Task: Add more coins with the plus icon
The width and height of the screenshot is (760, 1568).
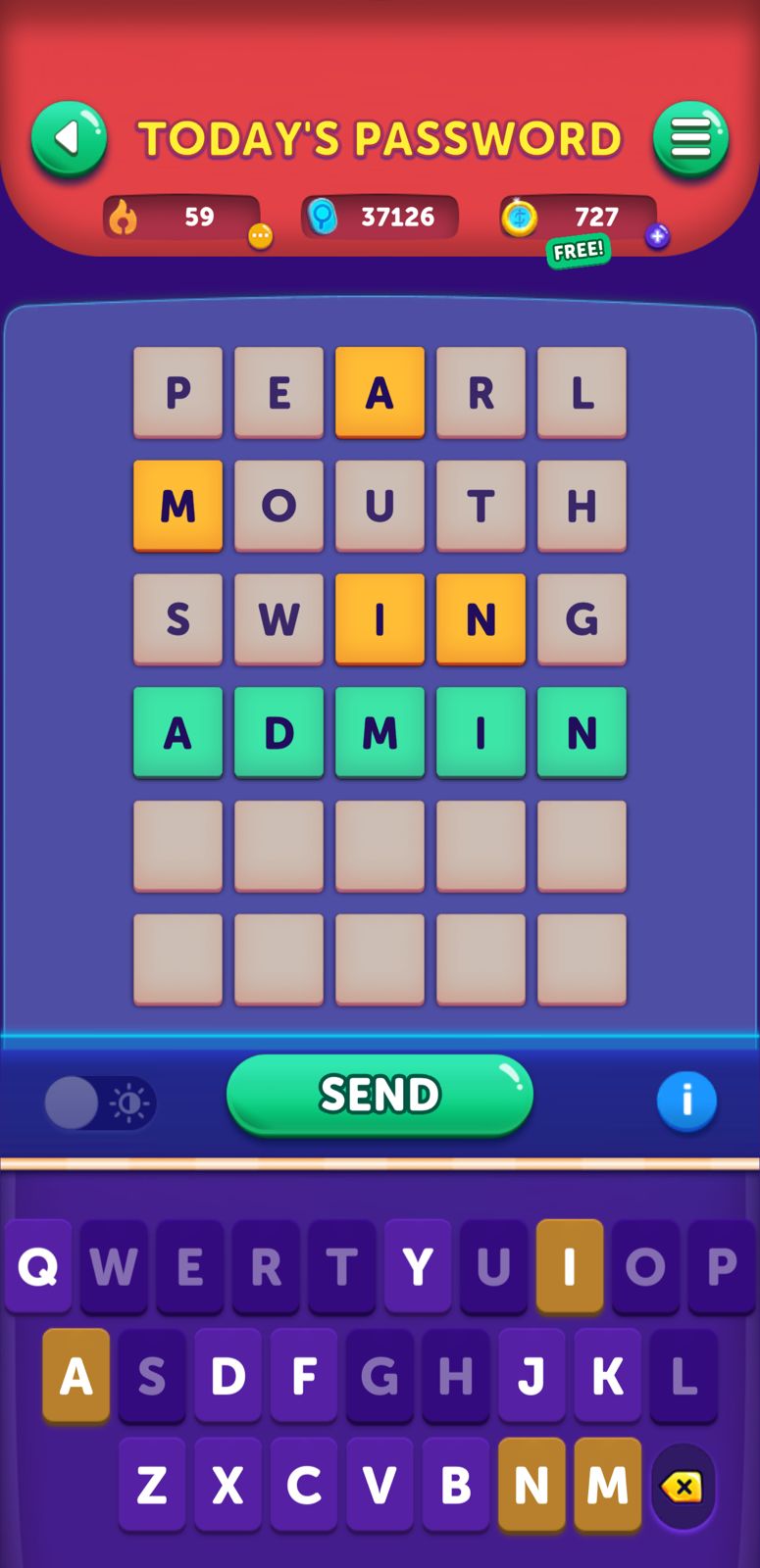Action: pos(657,236)
